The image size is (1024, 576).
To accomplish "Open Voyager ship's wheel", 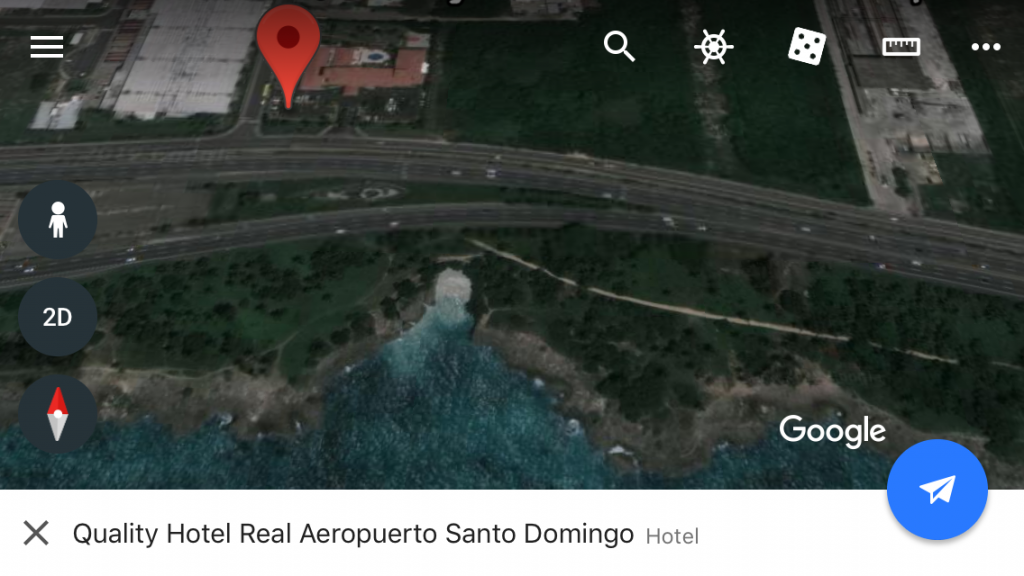I will click(713, 47).
